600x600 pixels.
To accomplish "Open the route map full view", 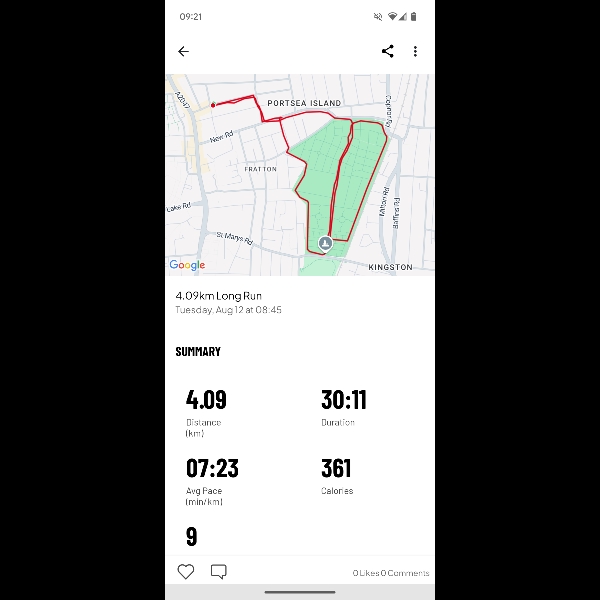I will (x=300, y=175).
